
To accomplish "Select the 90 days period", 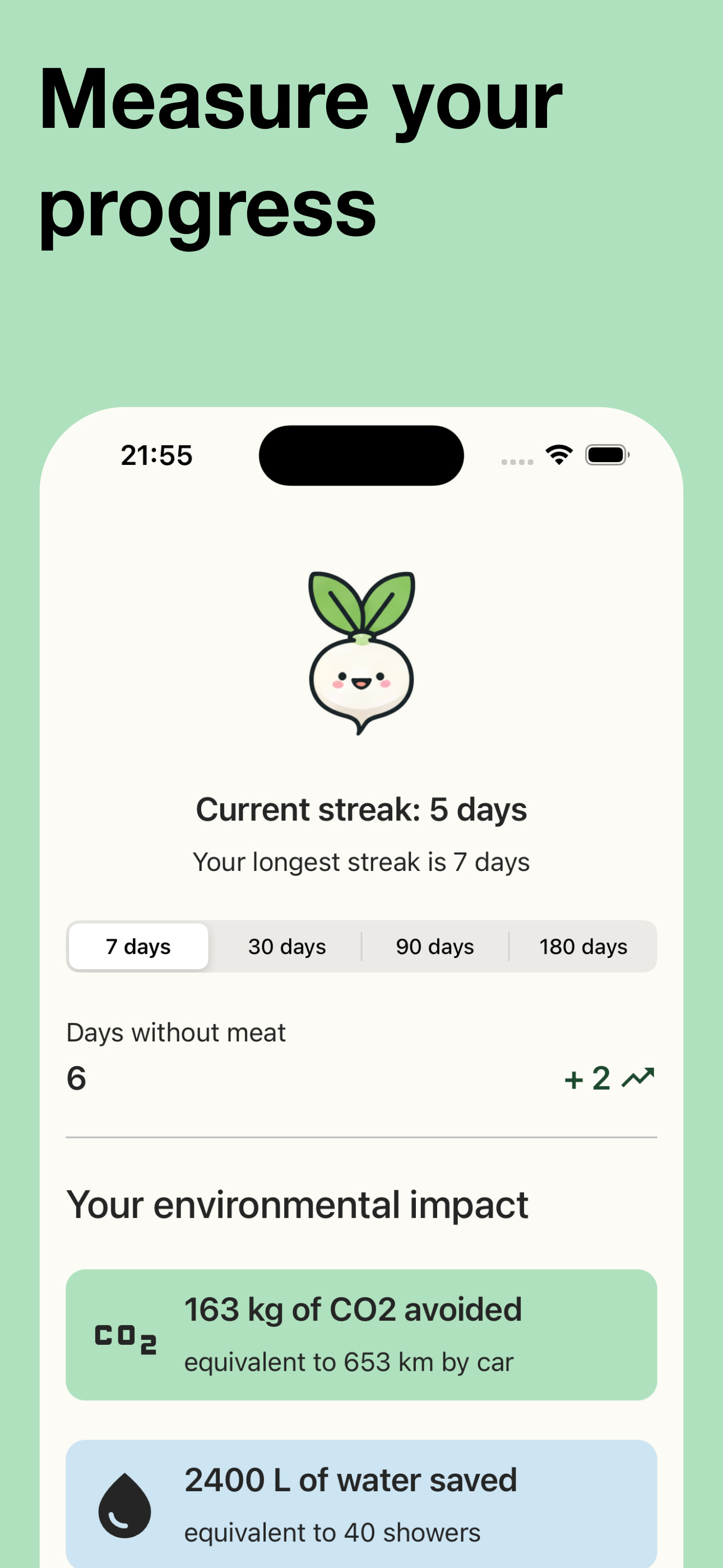I will (x=434, y=946).
